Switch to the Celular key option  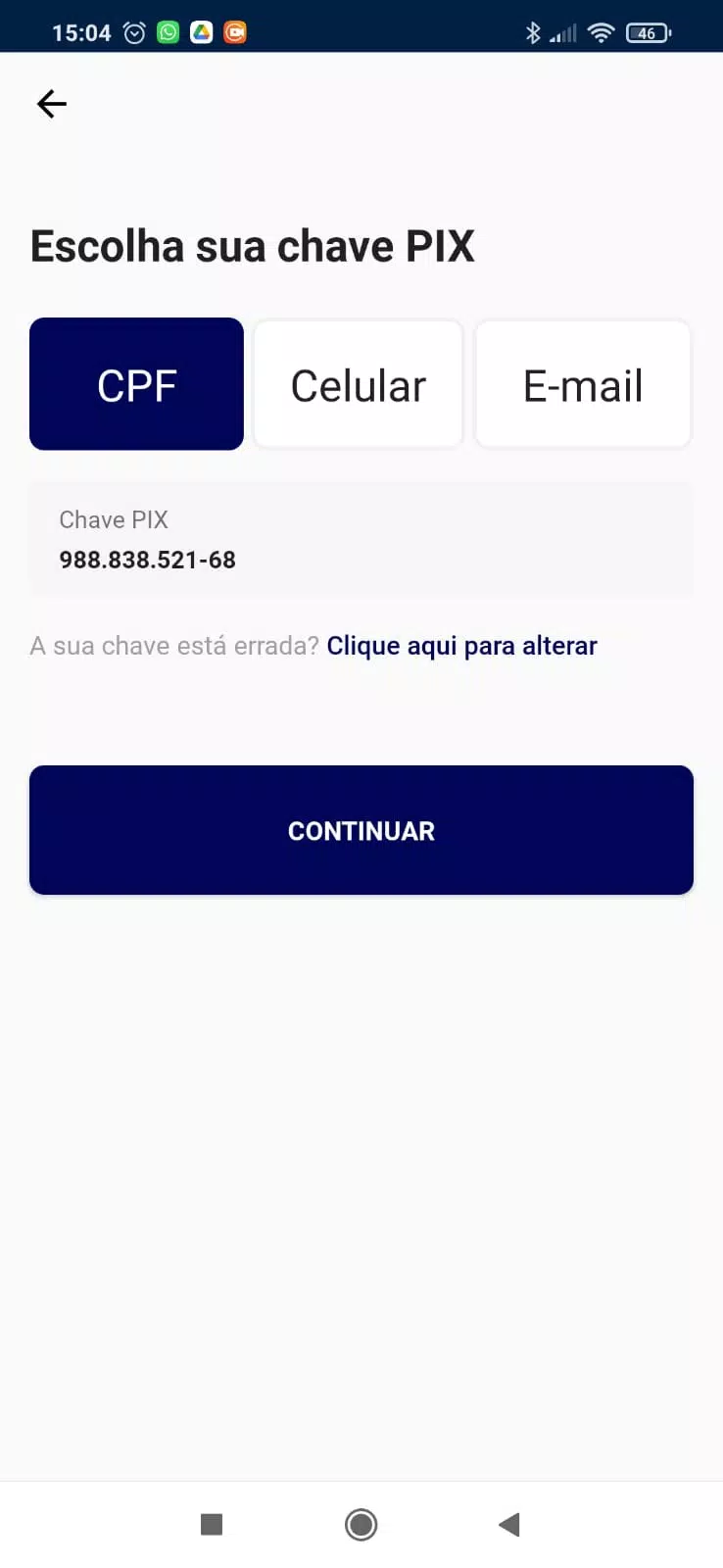point(359,384)
